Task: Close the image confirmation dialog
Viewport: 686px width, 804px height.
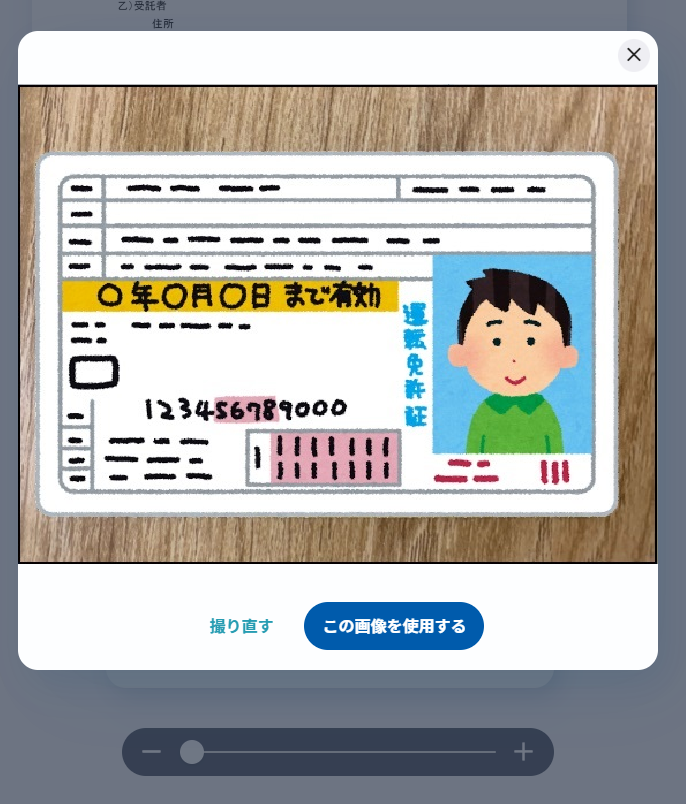Action: (x=634, y=55)
